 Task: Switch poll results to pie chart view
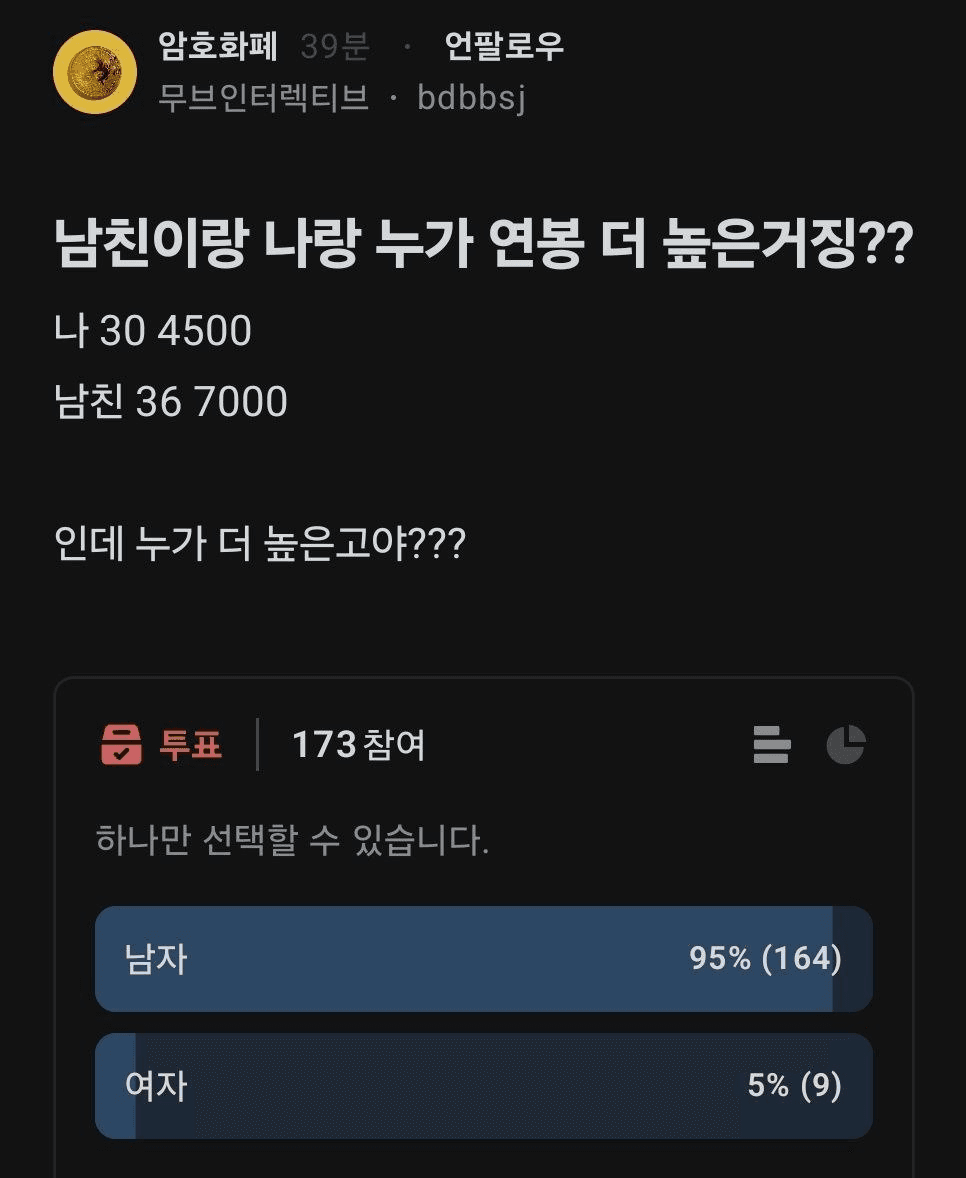846,742
